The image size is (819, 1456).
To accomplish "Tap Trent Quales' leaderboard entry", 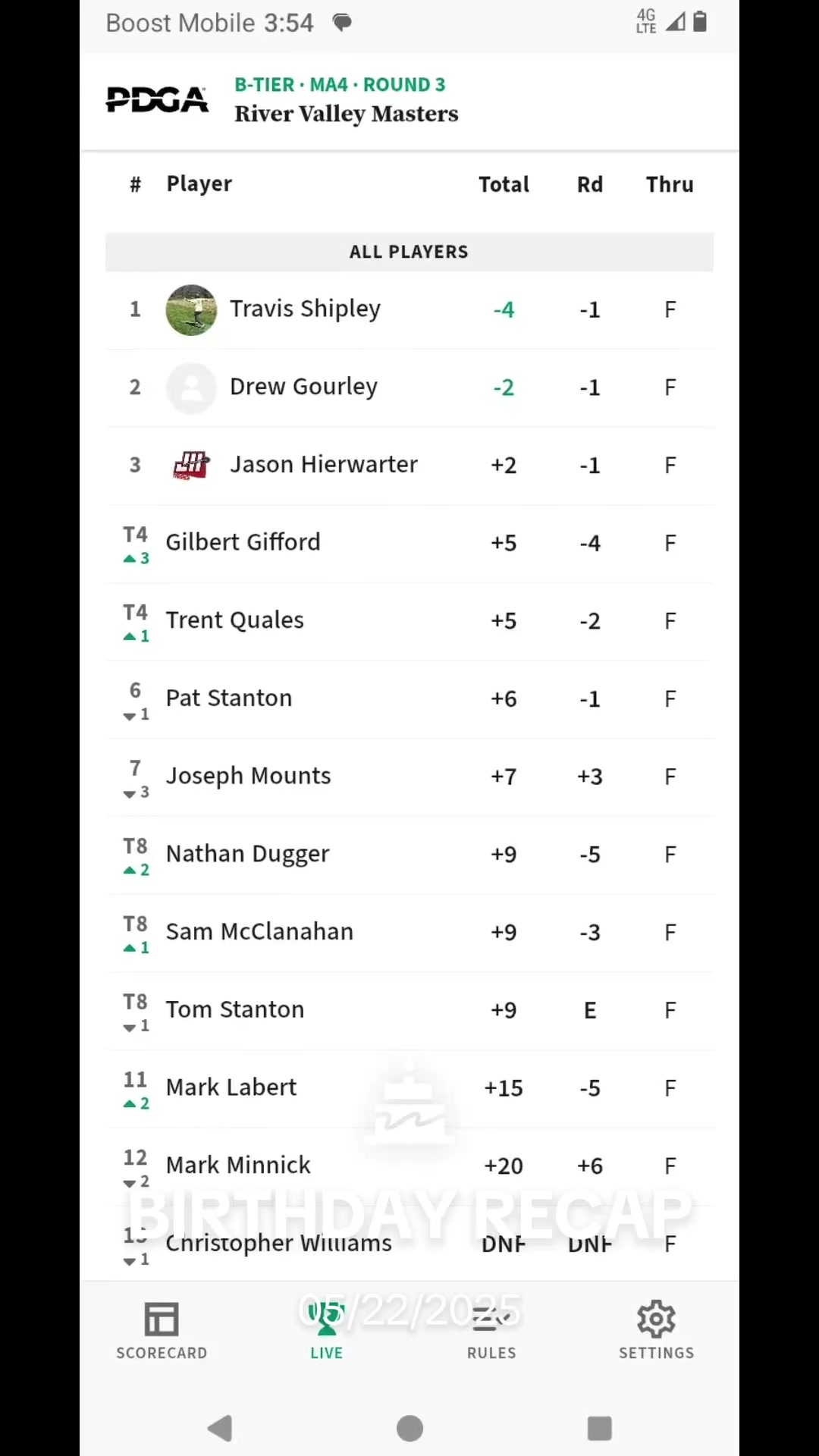I will [409, 621].
